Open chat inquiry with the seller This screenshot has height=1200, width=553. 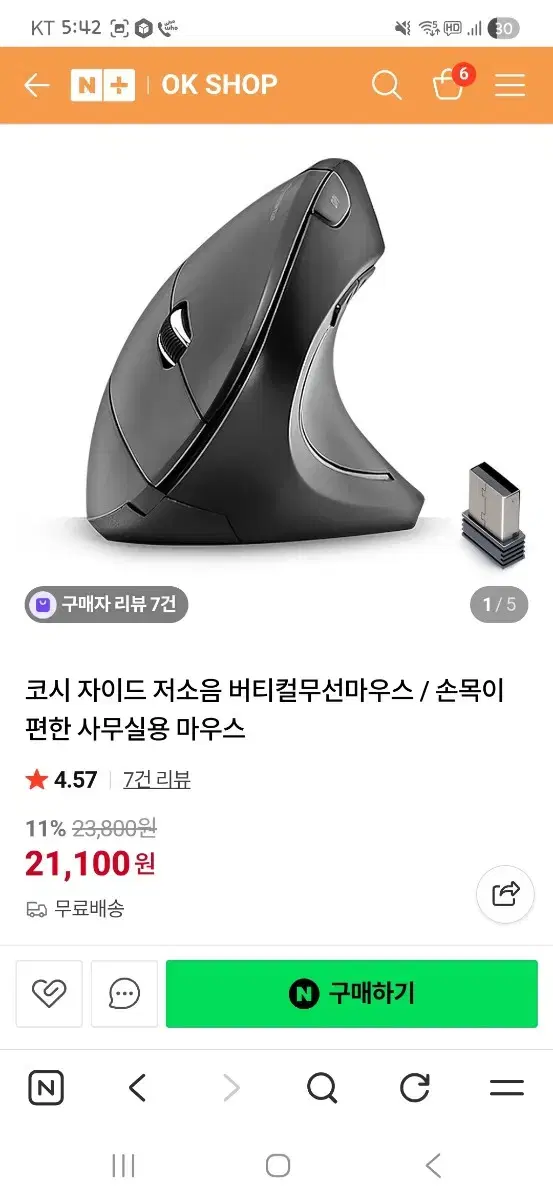click(x=125, y=993)
